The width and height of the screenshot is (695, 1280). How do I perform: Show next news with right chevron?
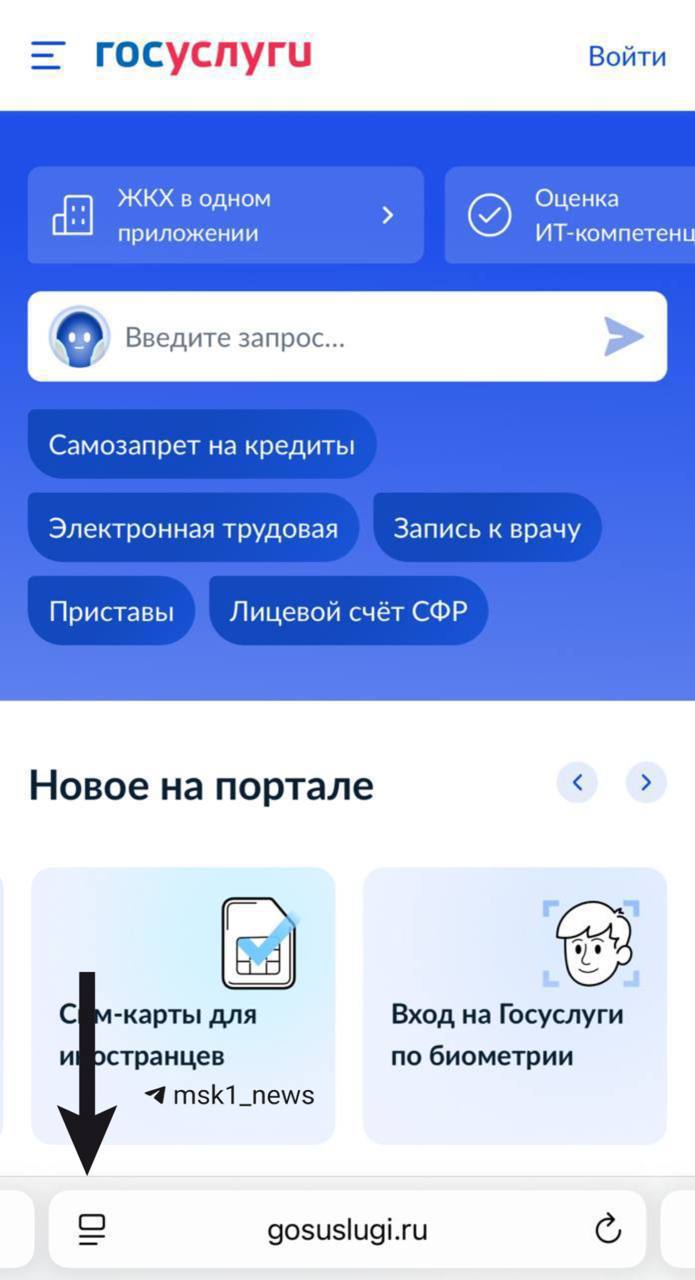pyautogui.click(x=646, y=782)
